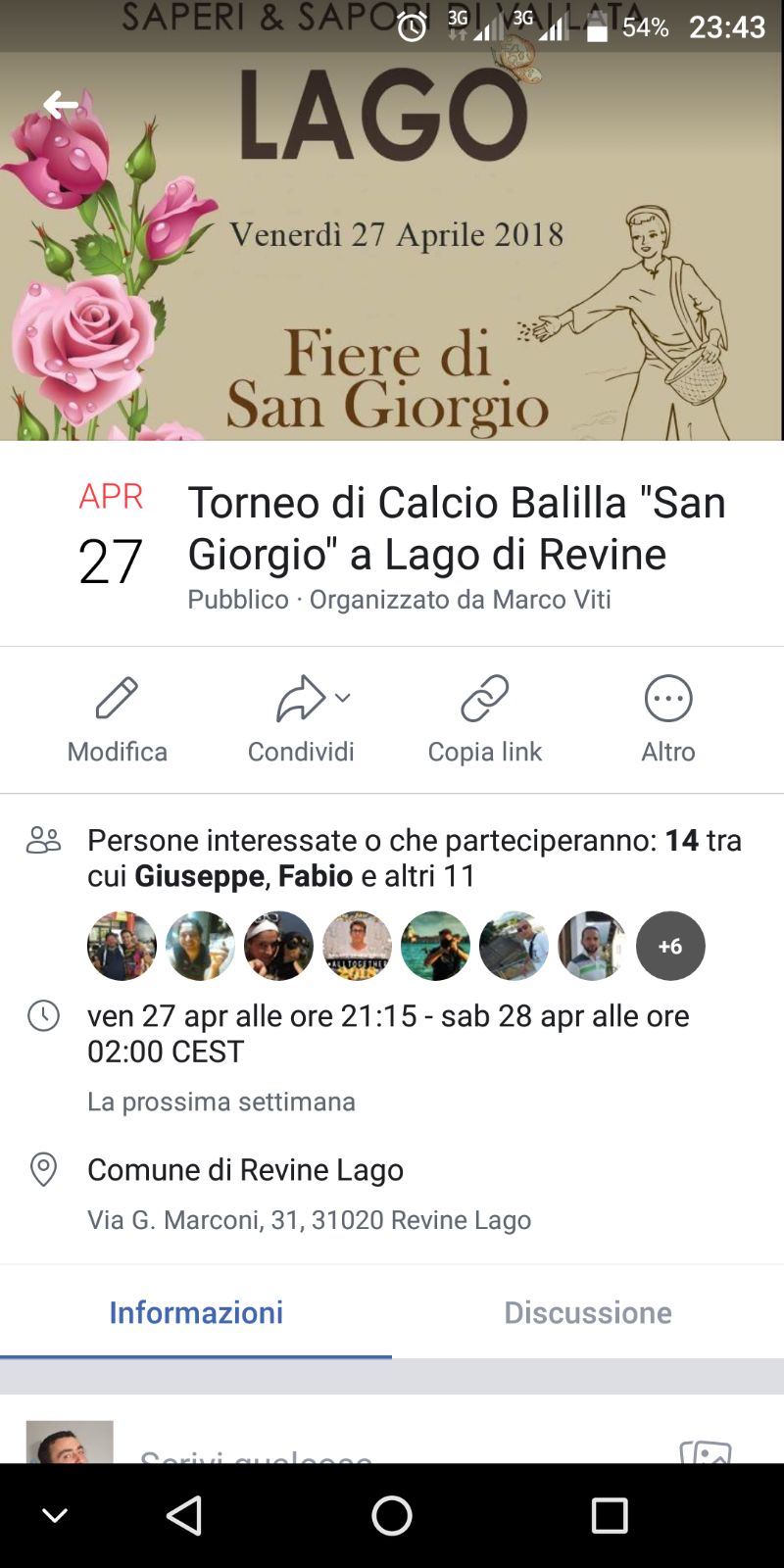This screenshot has width=784, height=1568.
Task: Share the event via Condividi
Action: [301, 719]
